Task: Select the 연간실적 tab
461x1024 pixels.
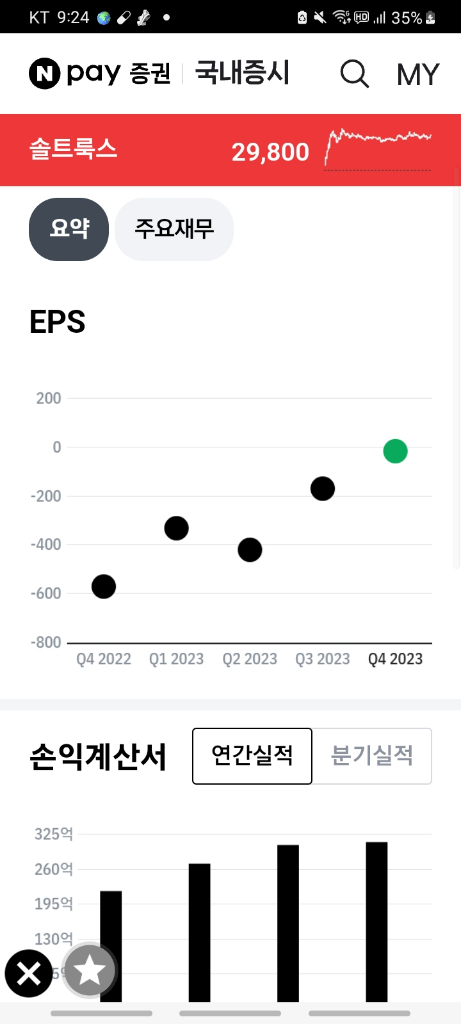Action: pos(252,756)
